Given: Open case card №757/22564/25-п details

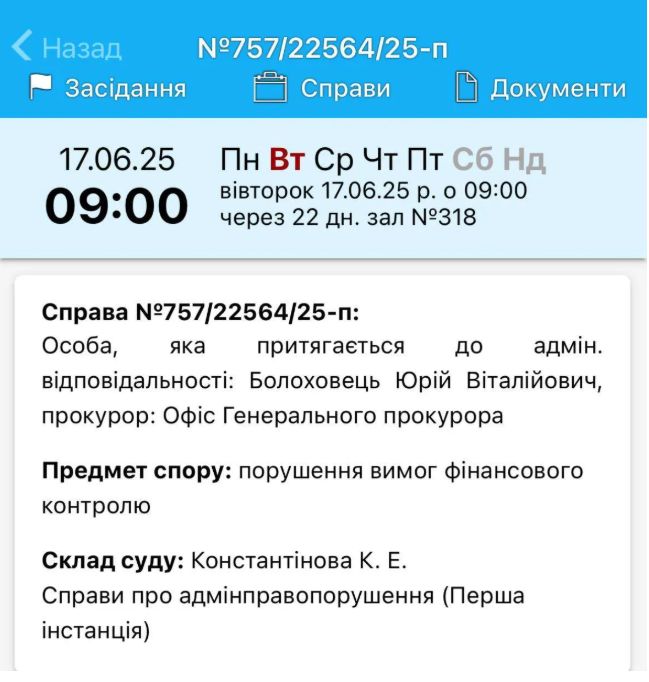Looking at the screenshot, I should tap(322, 470).
